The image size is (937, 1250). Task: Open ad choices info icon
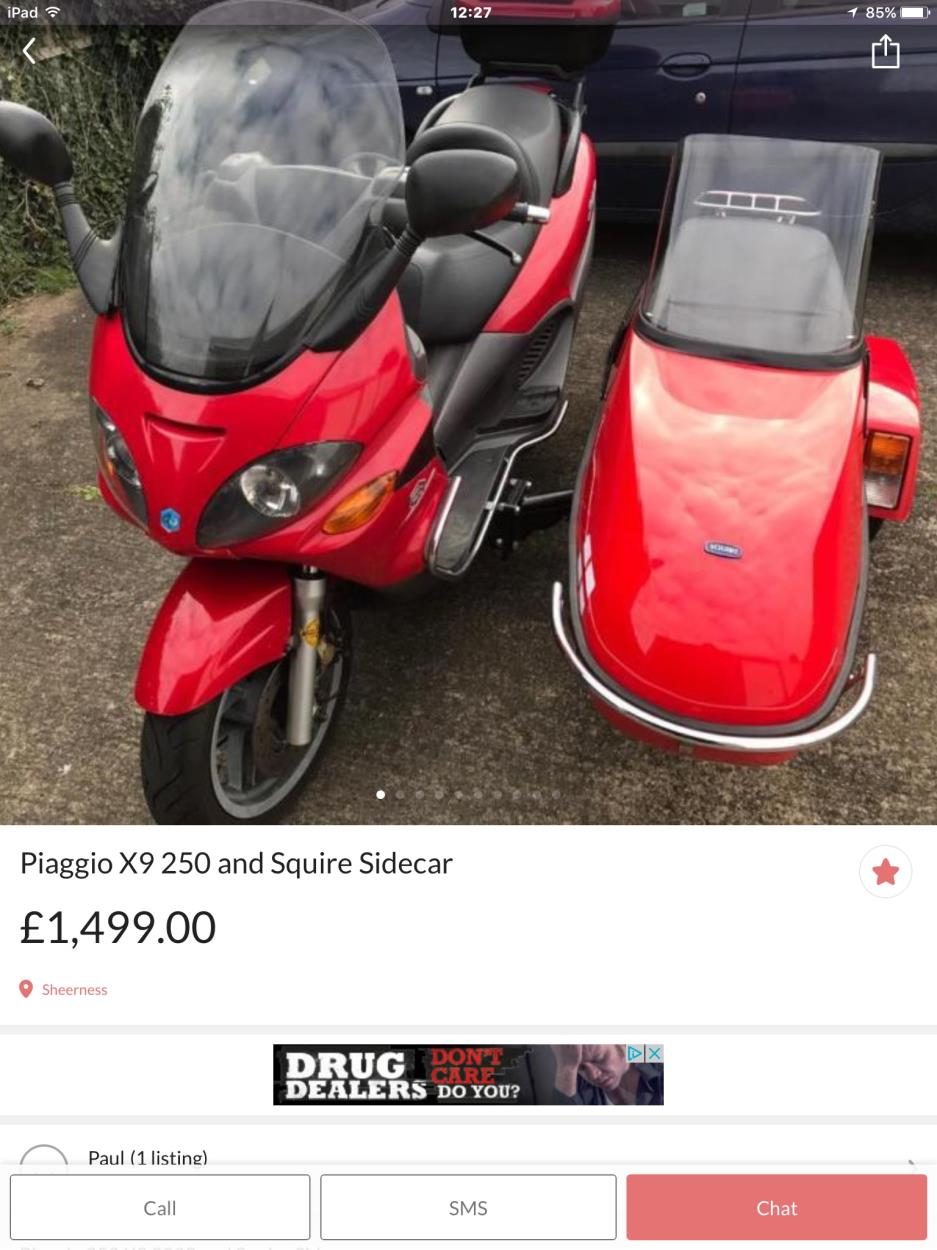point(635,1053)
